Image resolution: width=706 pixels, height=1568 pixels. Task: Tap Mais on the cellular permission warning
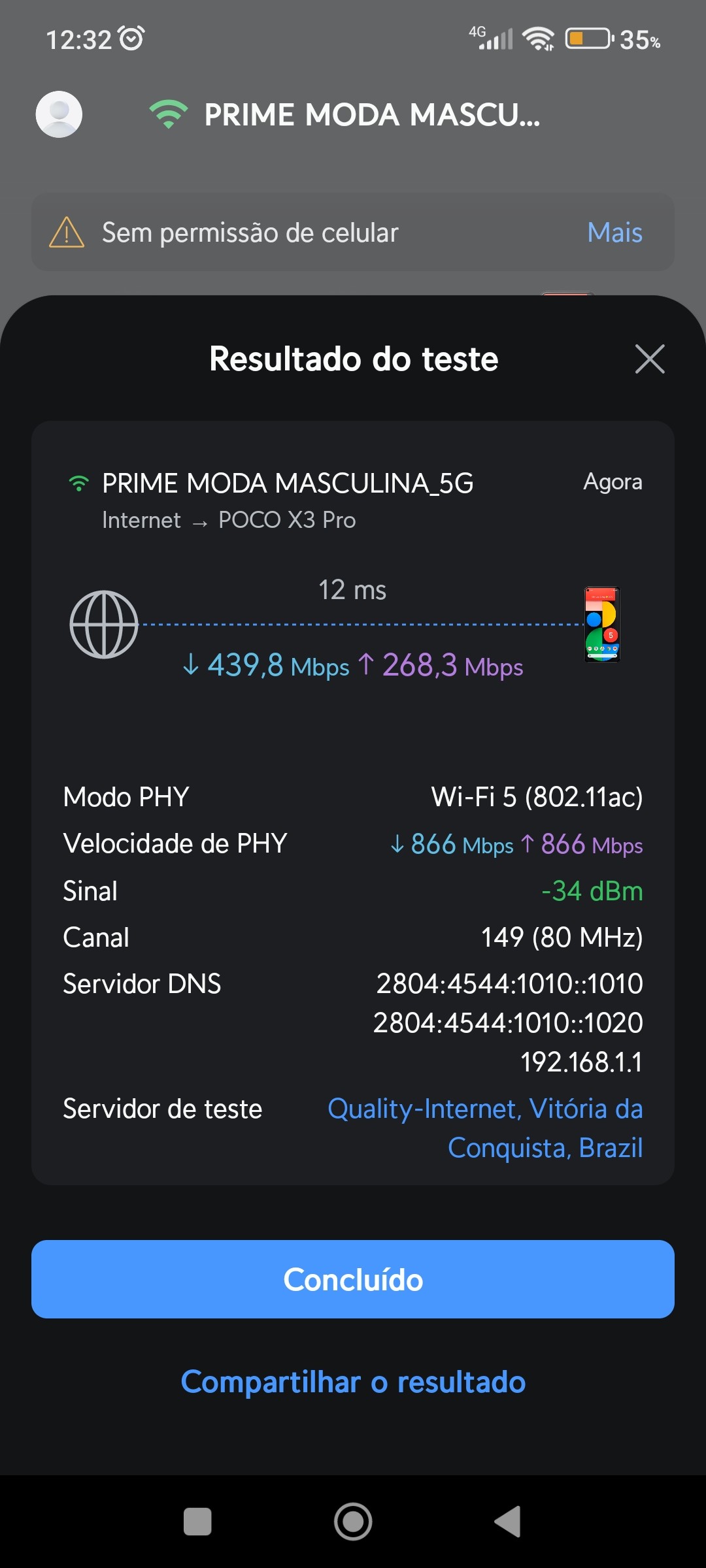click(614, 233)
